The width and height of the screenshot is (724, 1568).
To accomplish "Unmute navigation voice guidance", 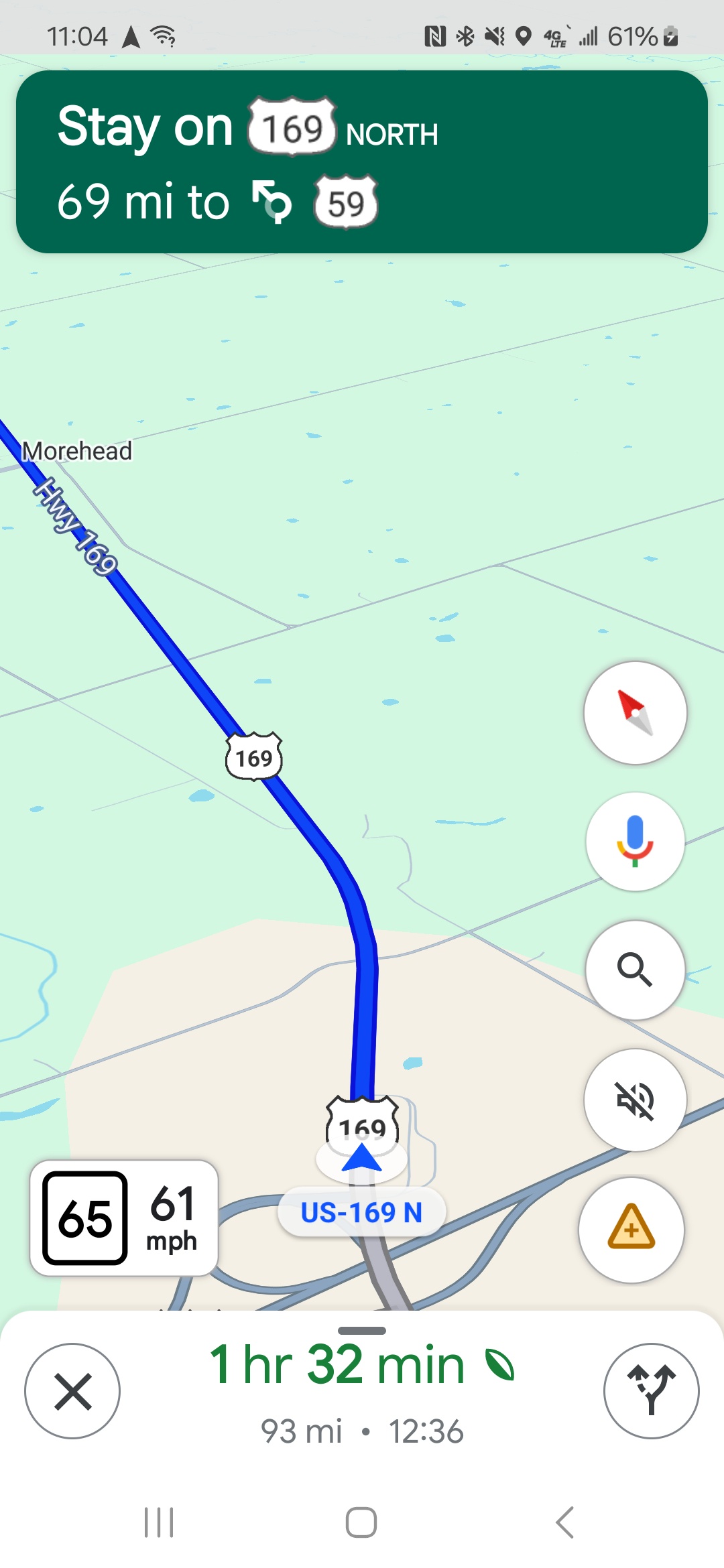I will pos(635,1100).
